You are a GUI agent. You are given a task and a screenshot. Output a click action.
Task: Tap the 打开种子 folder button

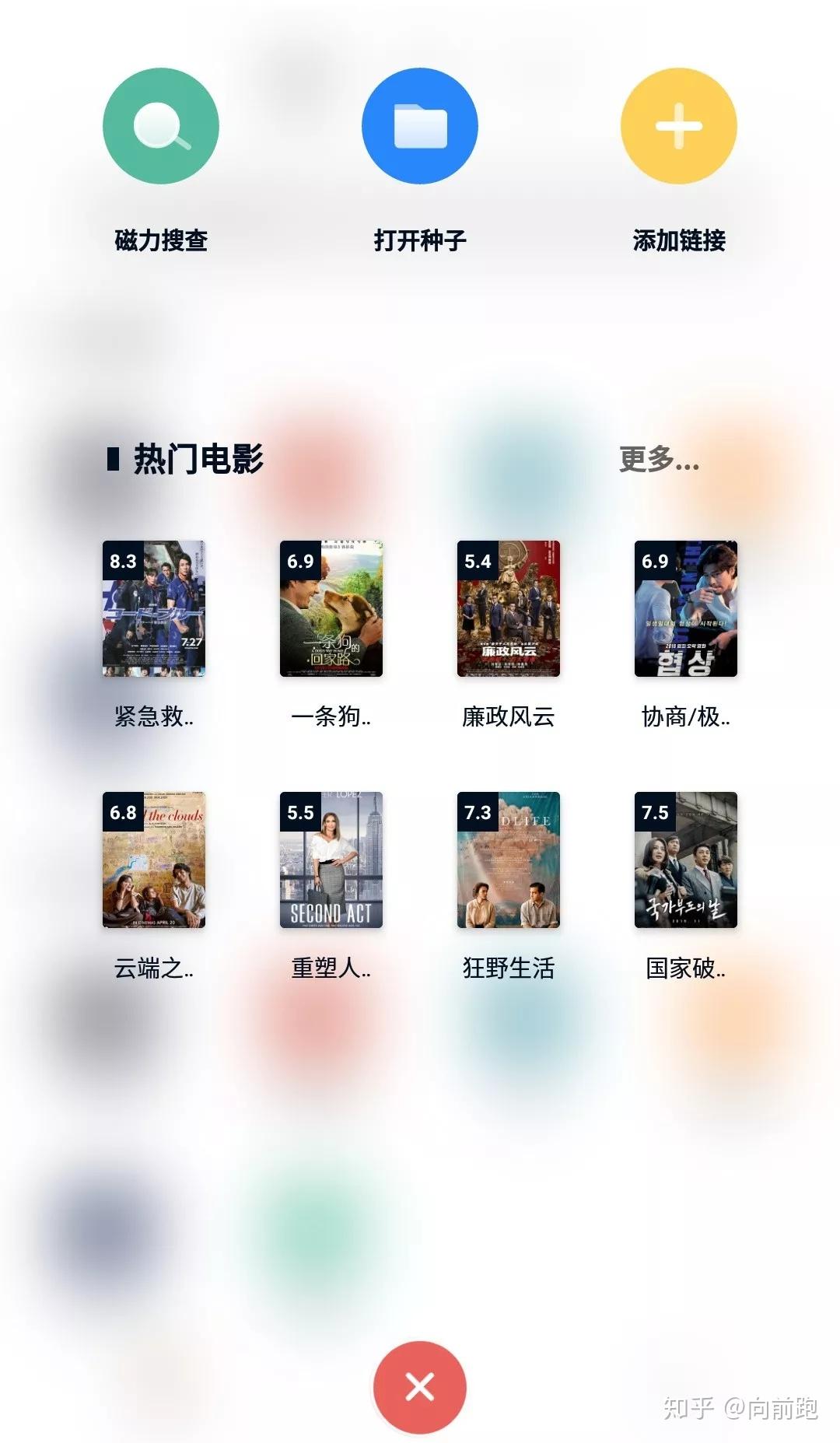420,127
